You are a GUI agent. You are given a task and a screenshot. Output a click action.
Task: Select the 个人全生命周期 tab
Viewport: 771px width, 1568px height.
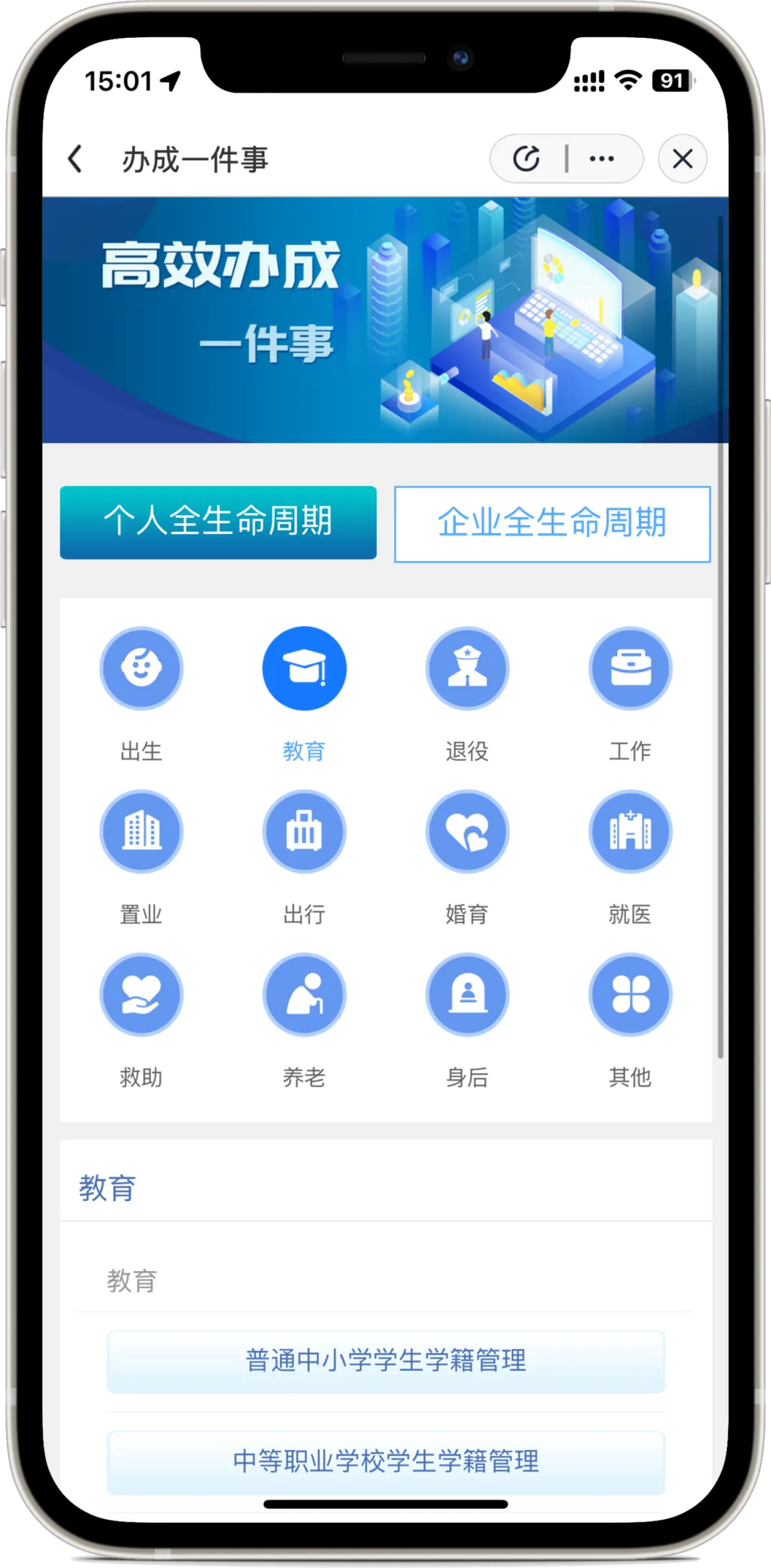pyautogui.click(x=218, y=522)
